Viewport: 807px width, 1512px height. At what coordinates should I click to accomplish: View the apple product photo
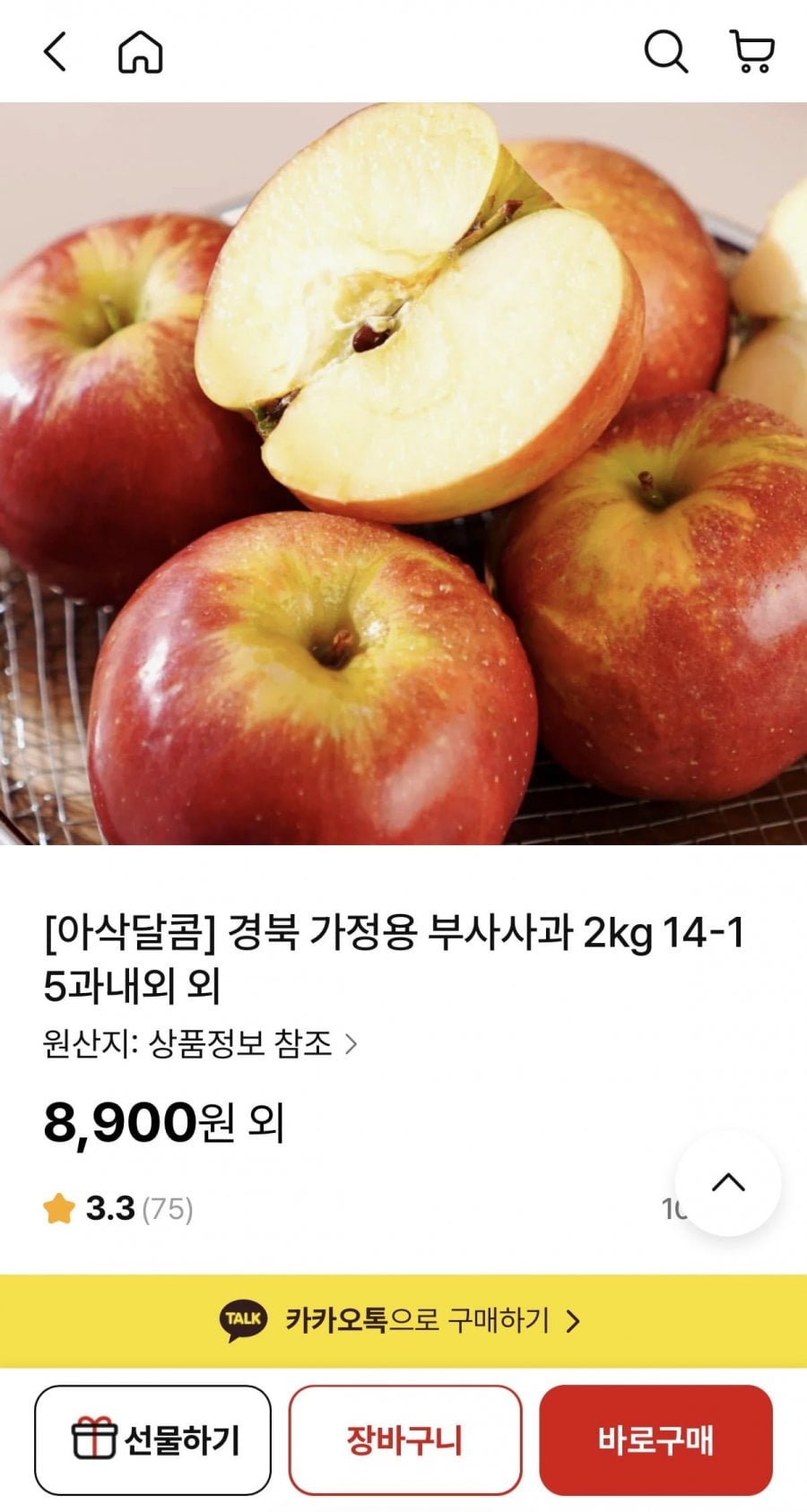(x=403, y=473)
